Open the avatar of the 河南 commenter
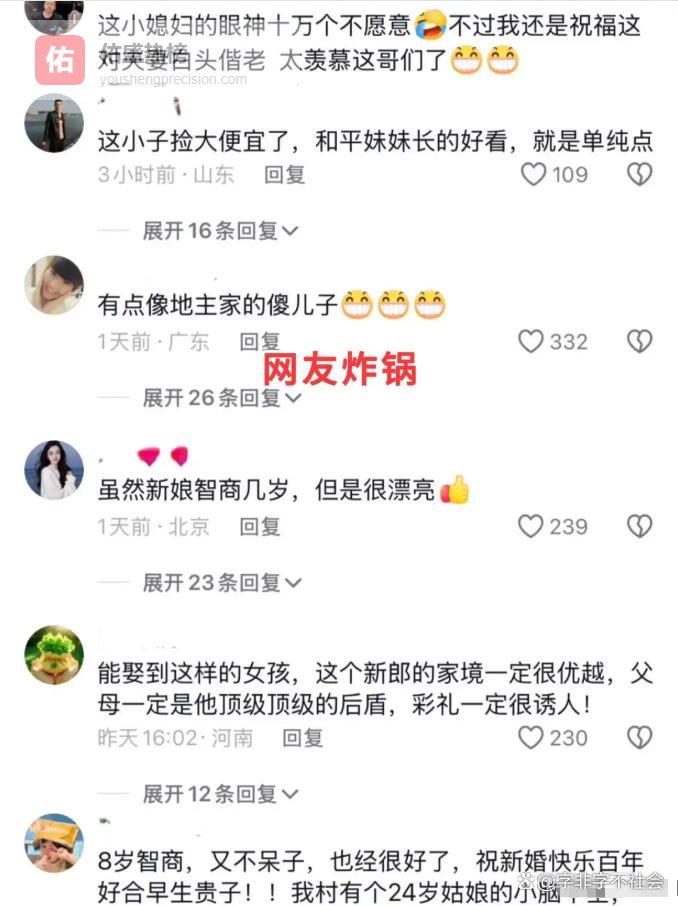 53,655
